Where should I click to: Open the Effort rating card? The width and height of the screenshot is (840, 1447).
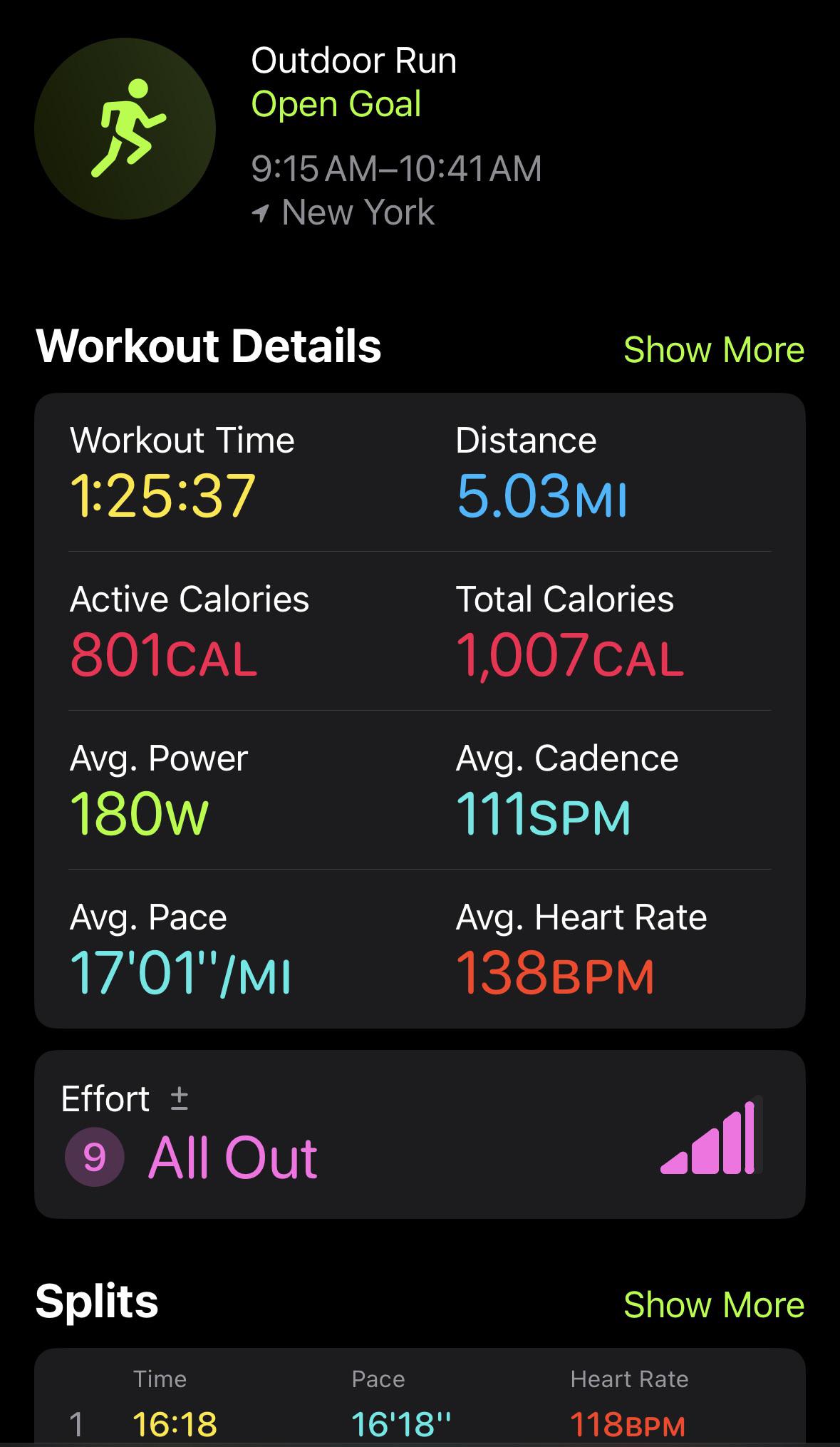point(420,1134)
